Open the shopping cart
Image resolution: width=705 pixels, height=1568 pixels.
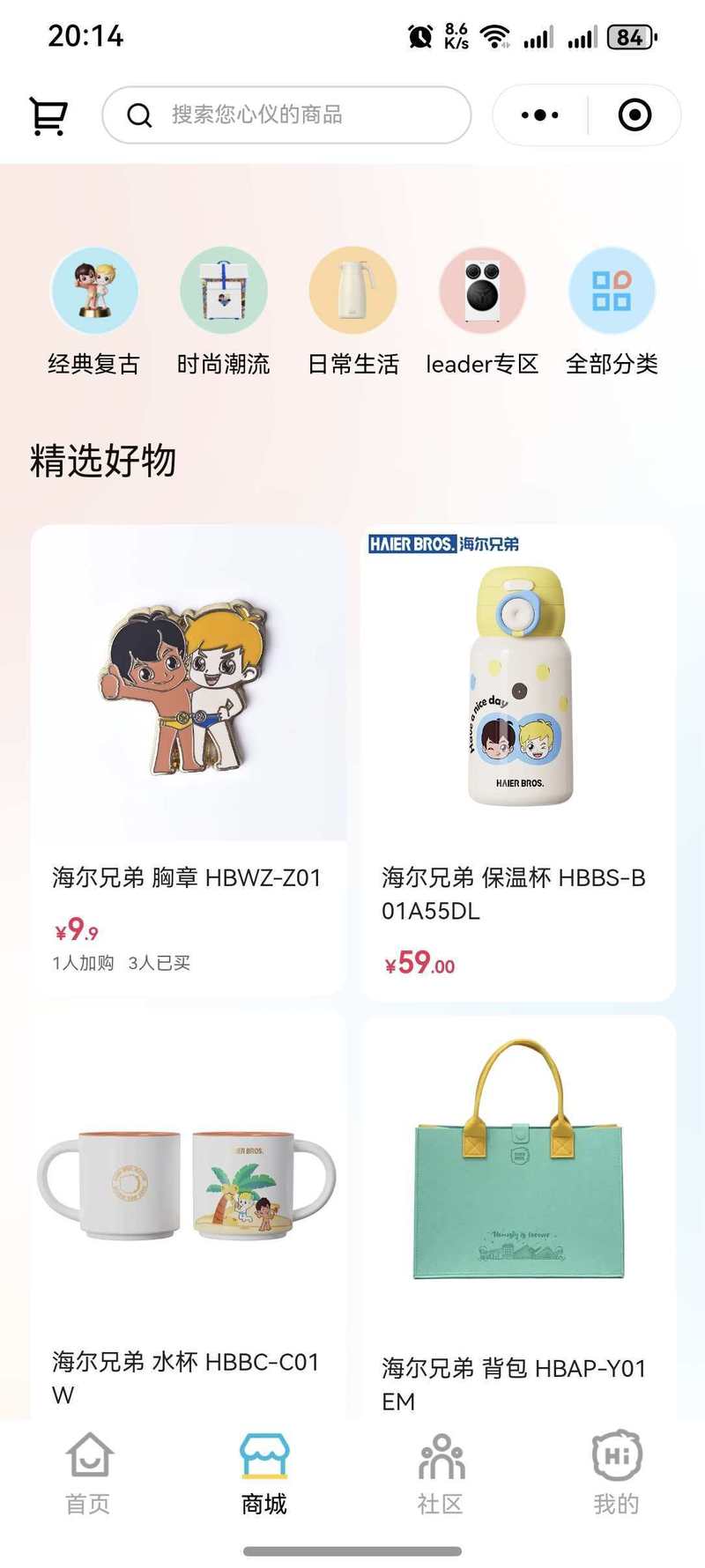48,115
